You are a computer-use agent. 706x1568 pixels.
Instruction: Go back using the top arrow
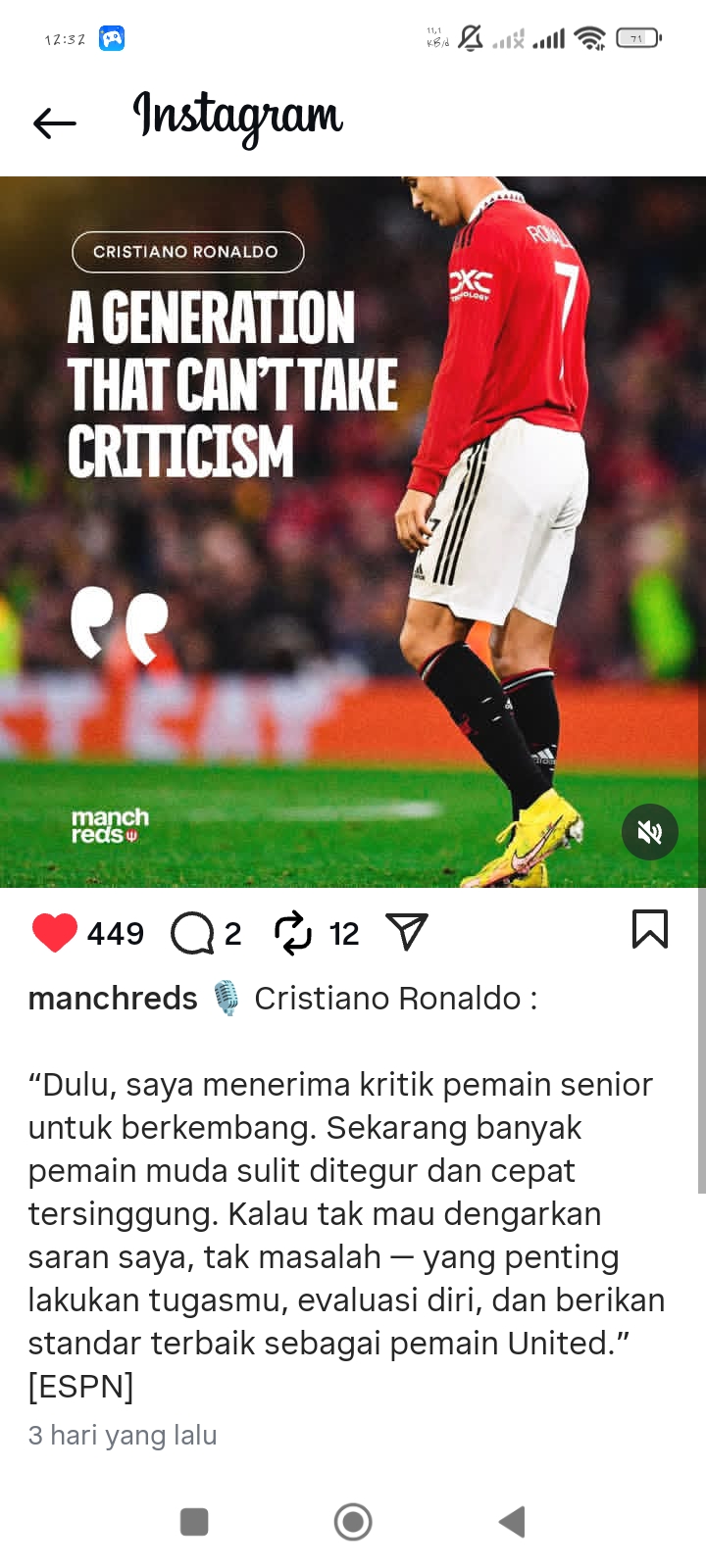tap(55, 122)
